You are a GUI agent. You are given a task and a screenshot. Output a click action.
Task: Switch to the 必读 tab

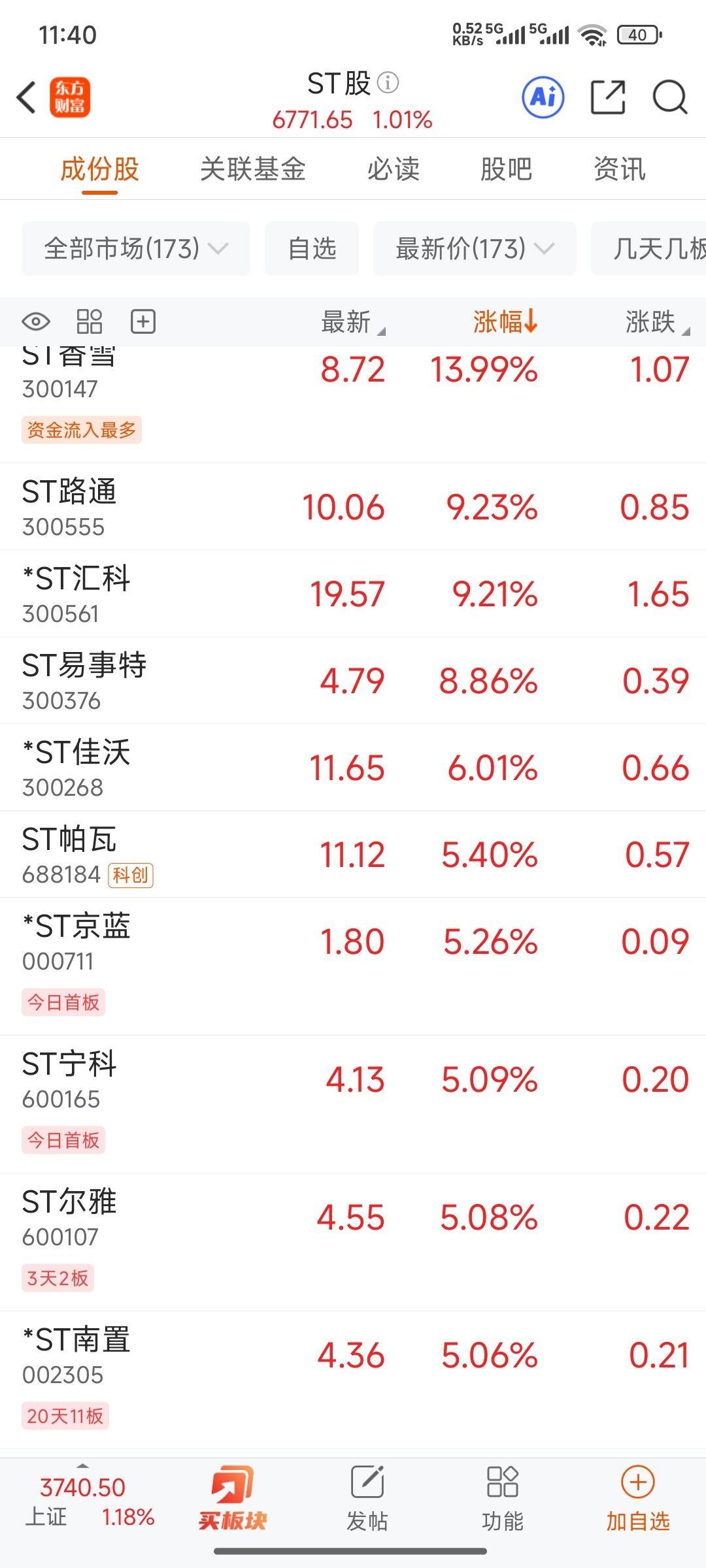tap(393, 169)
